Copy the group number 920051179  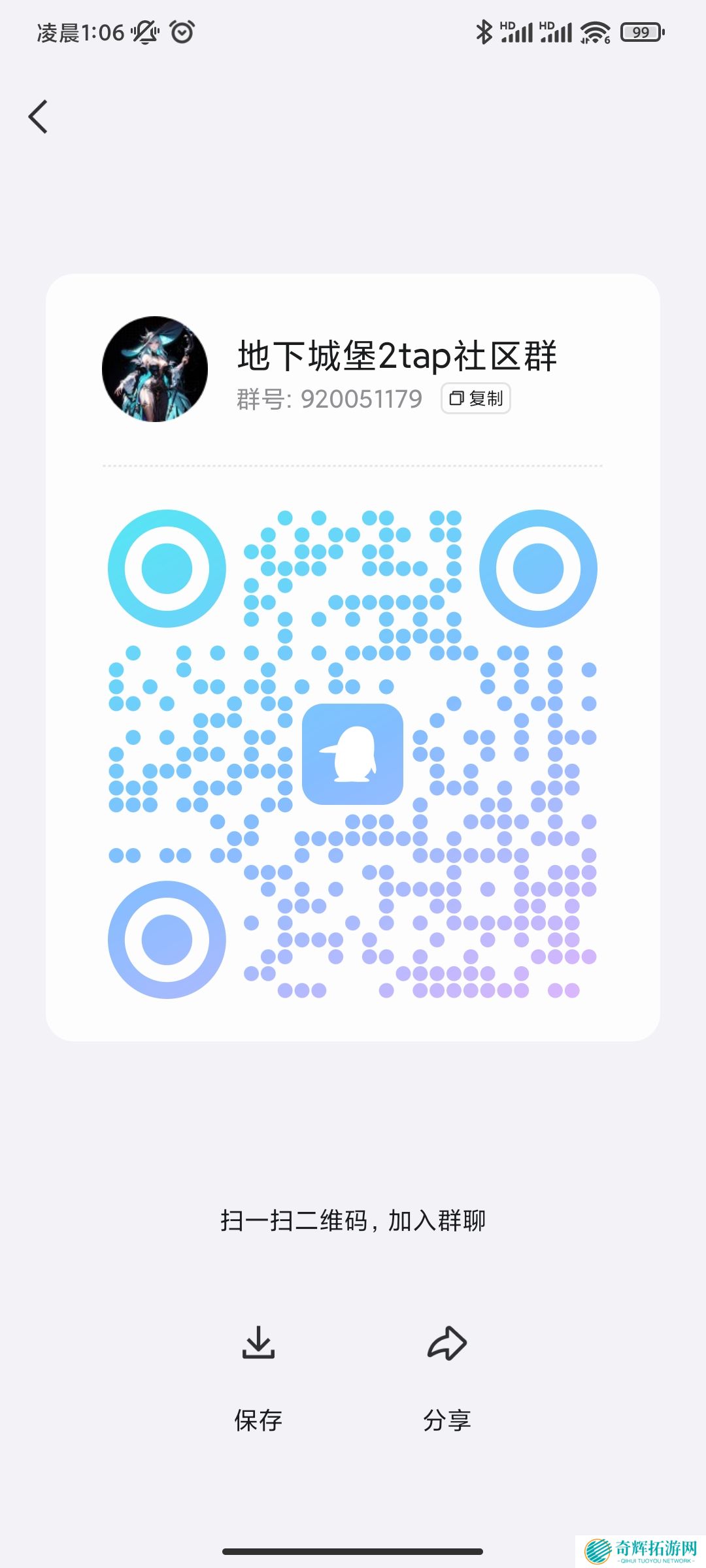click(476, 399)
